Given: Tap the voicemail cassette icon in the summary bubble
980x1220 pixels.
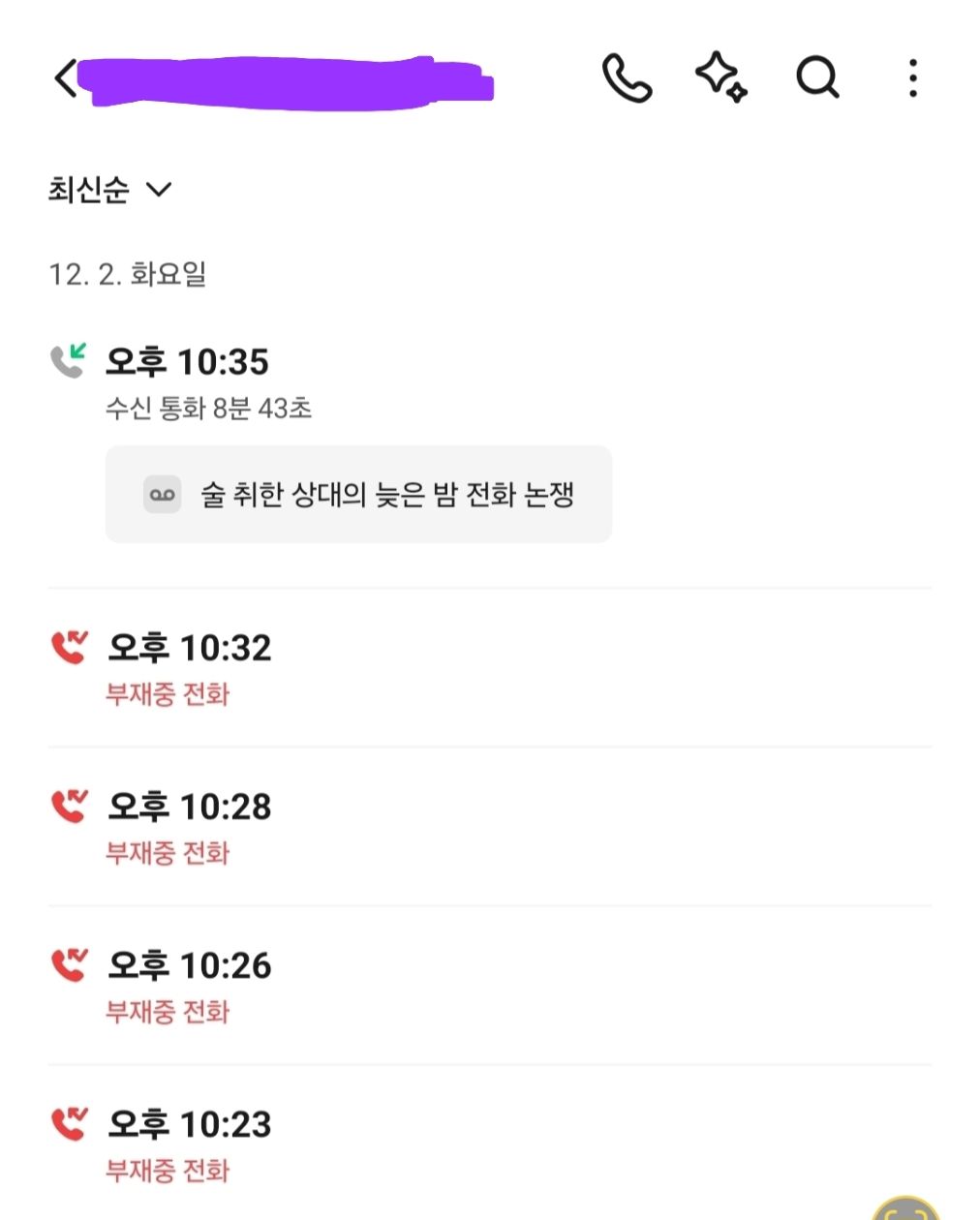Looking at the screenshot, I should coord(163,494).
